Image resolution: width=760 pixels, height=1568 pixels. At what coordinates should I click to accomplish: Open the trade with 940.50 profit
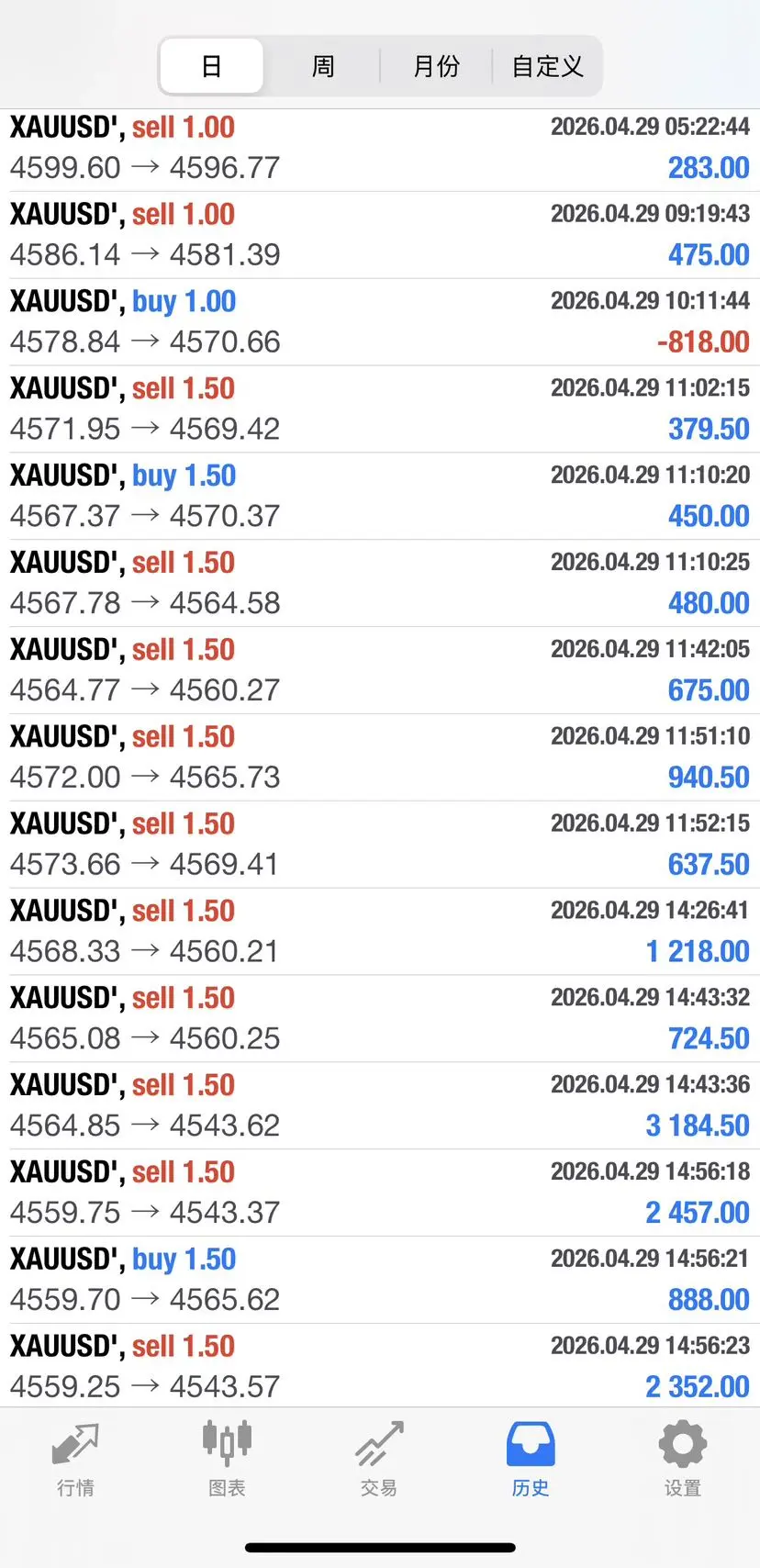pos(380,757)
